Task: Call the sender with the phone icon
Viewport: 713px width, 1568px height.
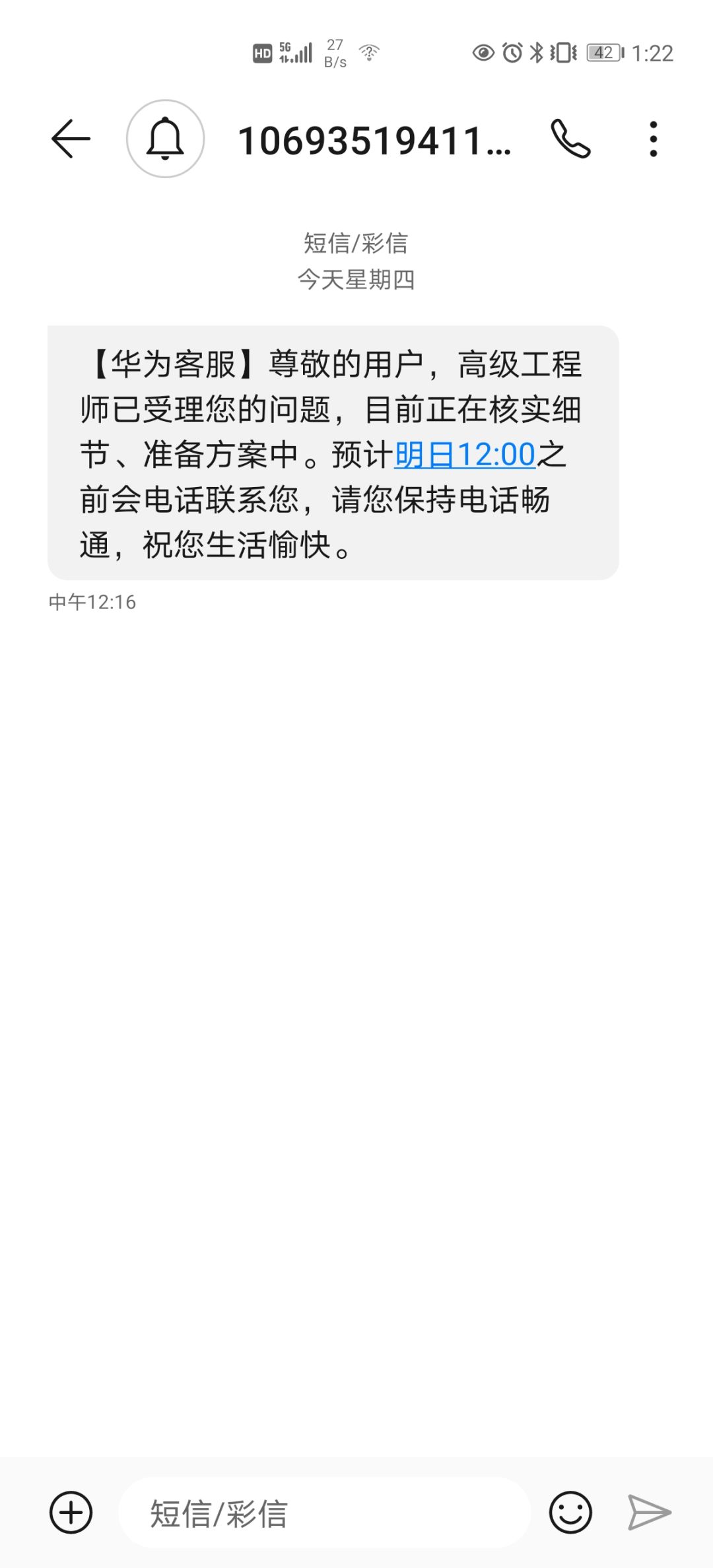Action: tap(570, 139)
